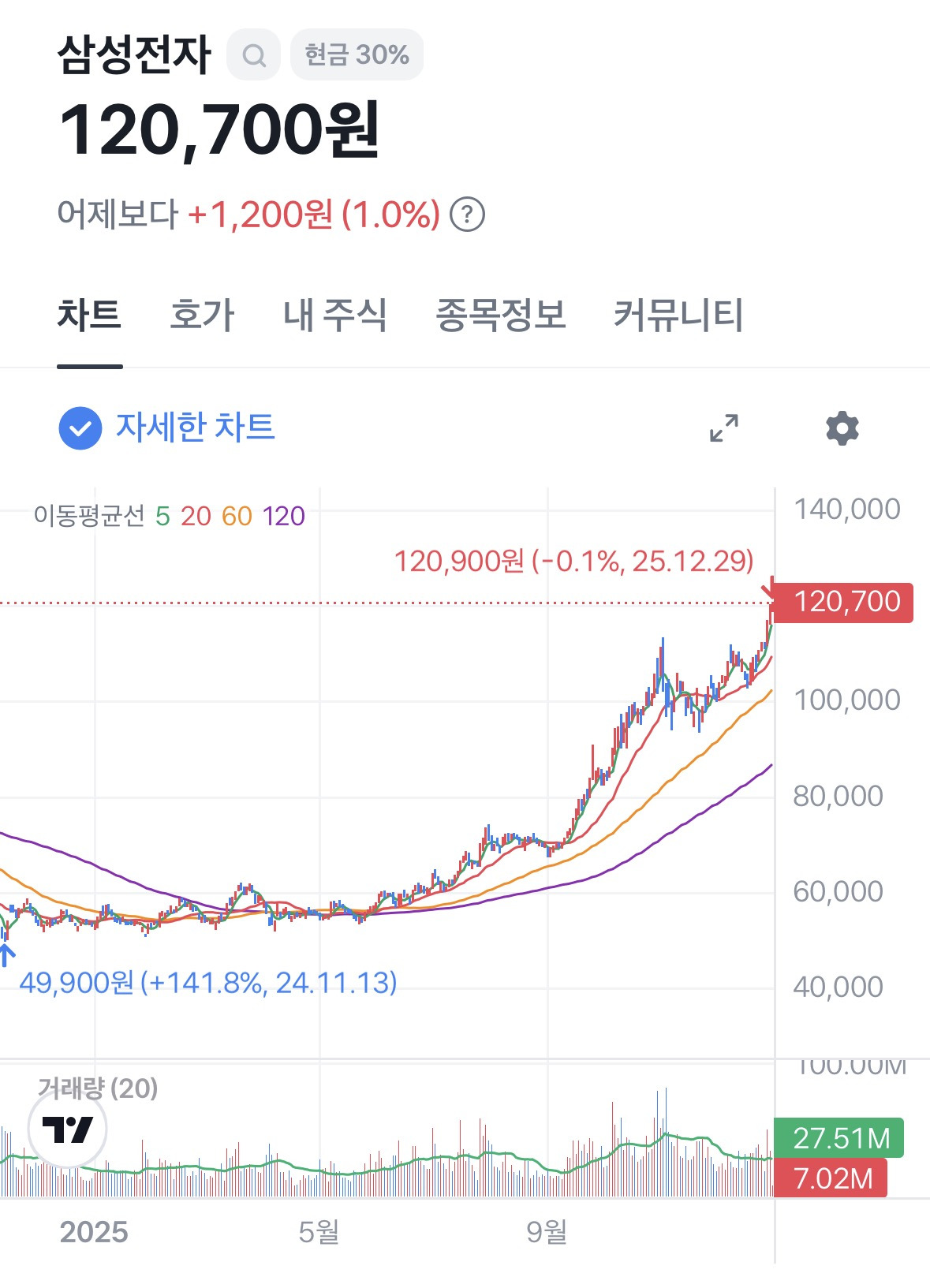The height and width of the screenshot is (1288, 930).
Task: Toggle the 자세한 차트 checkbox
Action: (x=80, y=428)
